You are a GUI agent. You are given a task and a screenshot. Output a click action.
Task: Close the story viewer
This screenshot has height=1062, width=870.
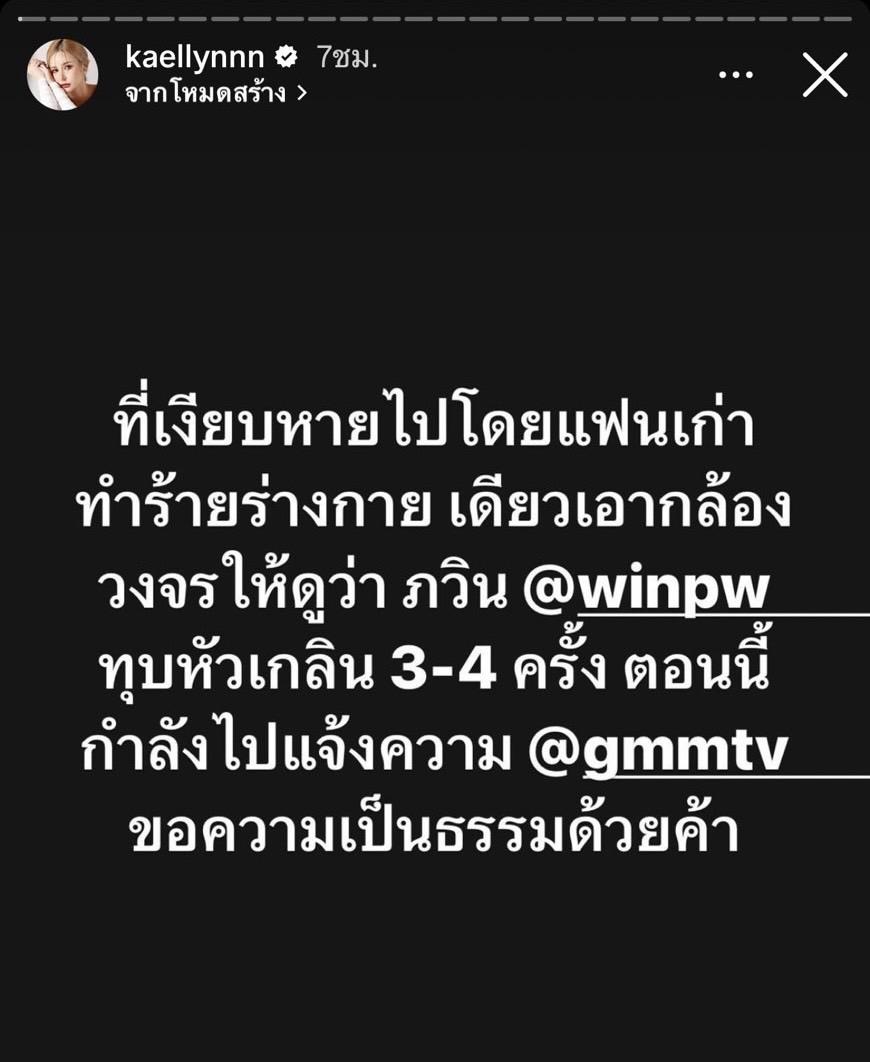(825, 75)
